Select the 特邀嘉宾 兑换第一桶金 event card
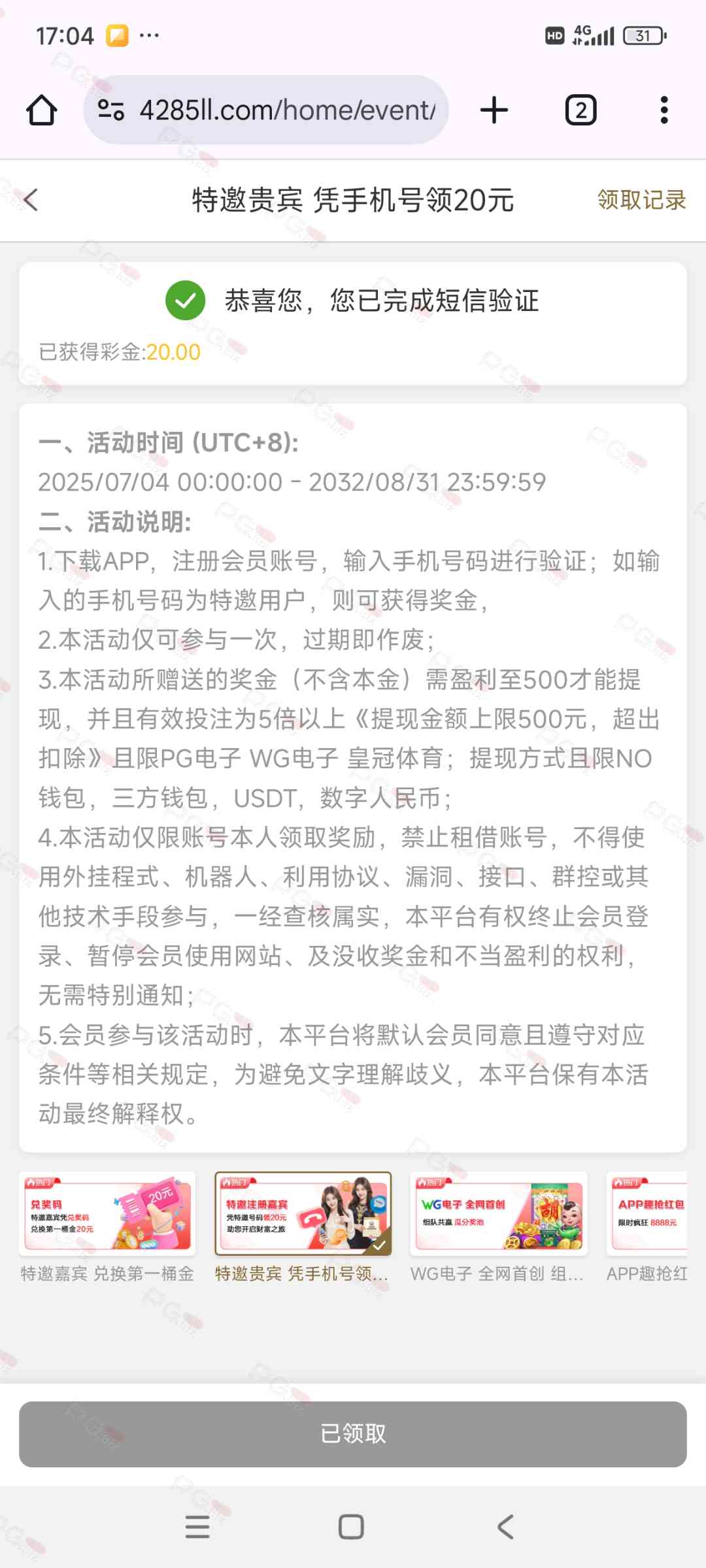 pyautogui.click(x=107, y=1227)
